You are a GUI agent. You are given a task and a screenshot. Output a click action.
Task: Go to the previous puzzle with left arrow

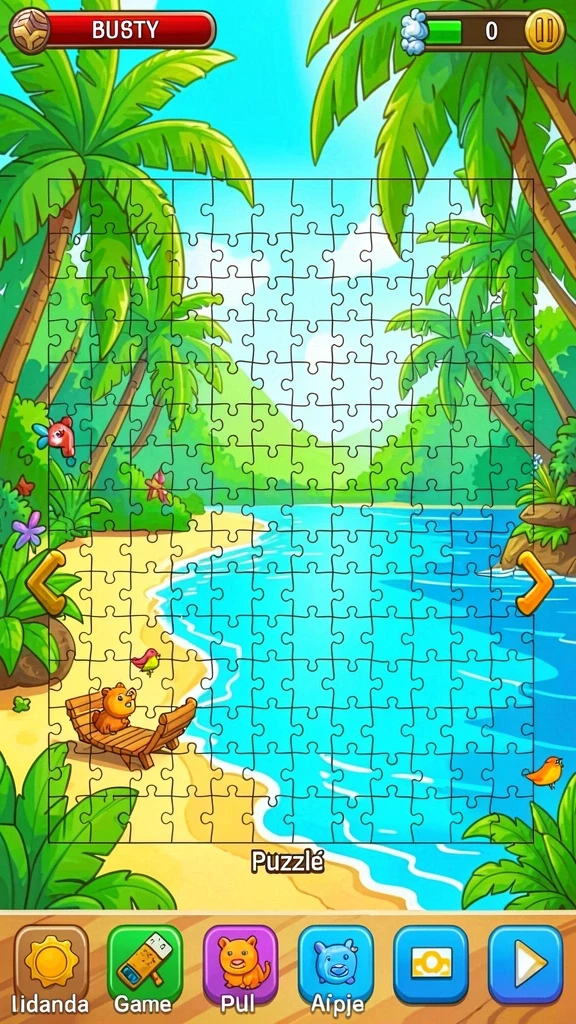tap(46, 583)
